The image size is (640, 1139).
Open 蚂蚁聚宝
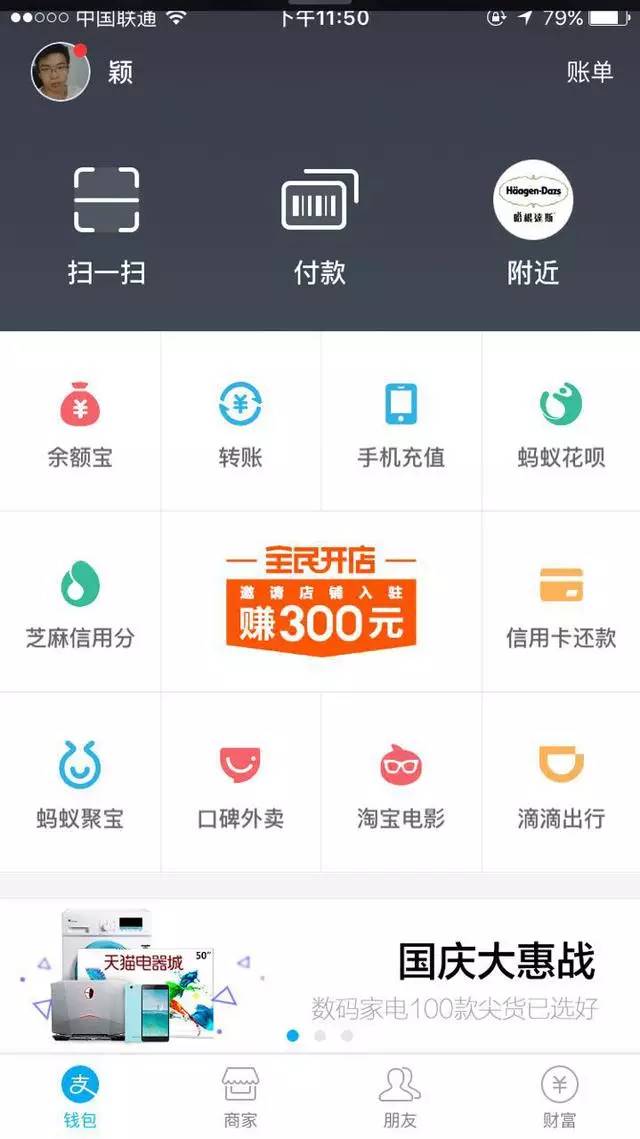(x=80, y=782)
